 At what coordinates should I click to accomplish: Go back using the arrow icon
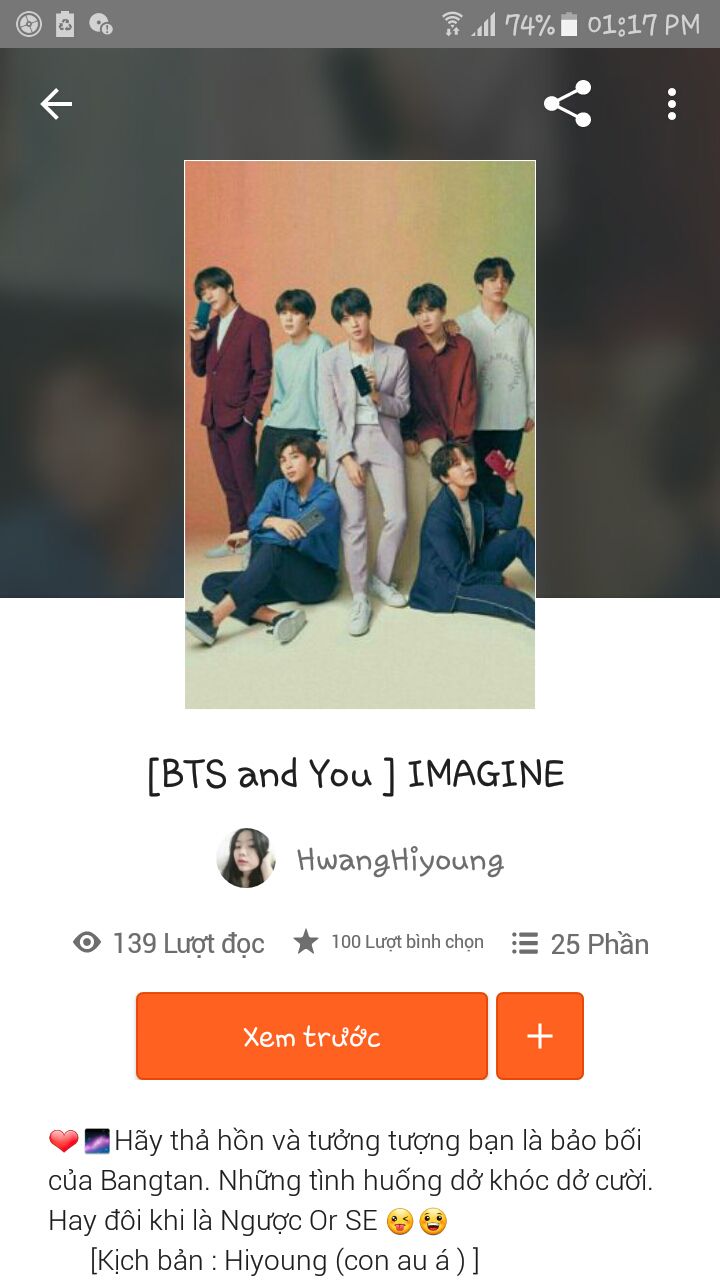[x=56, y=104]
